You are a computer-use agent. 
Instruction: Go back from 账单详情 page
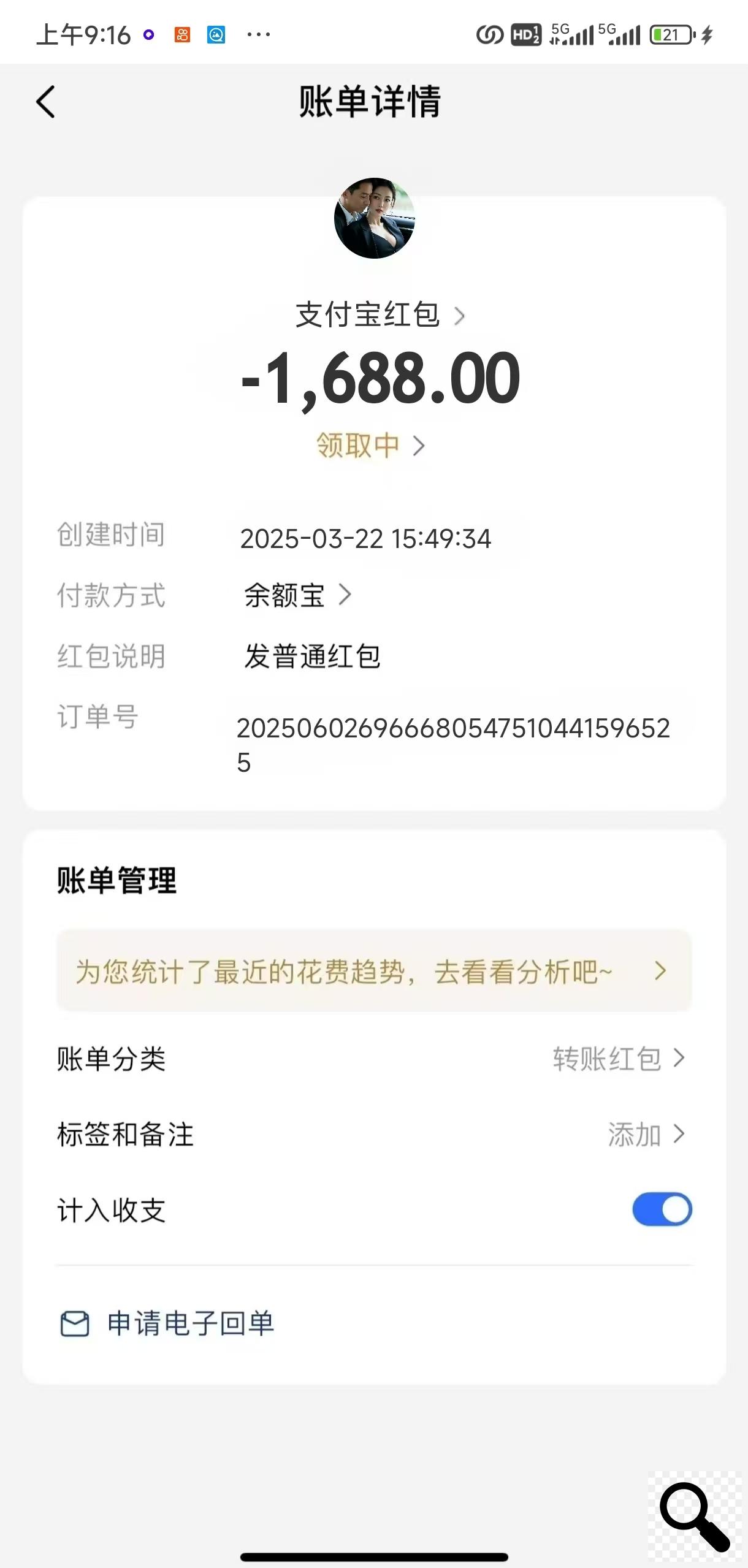click(46, 102)
